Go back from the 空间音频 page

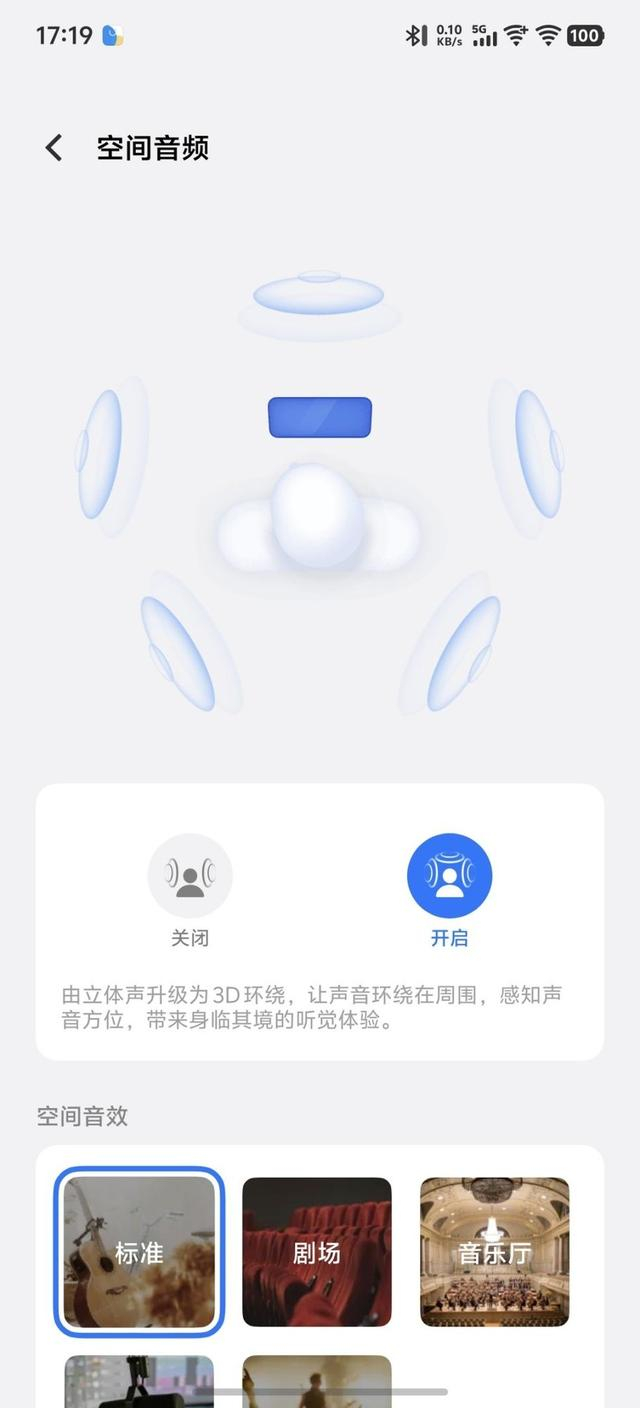coord(54,148)
